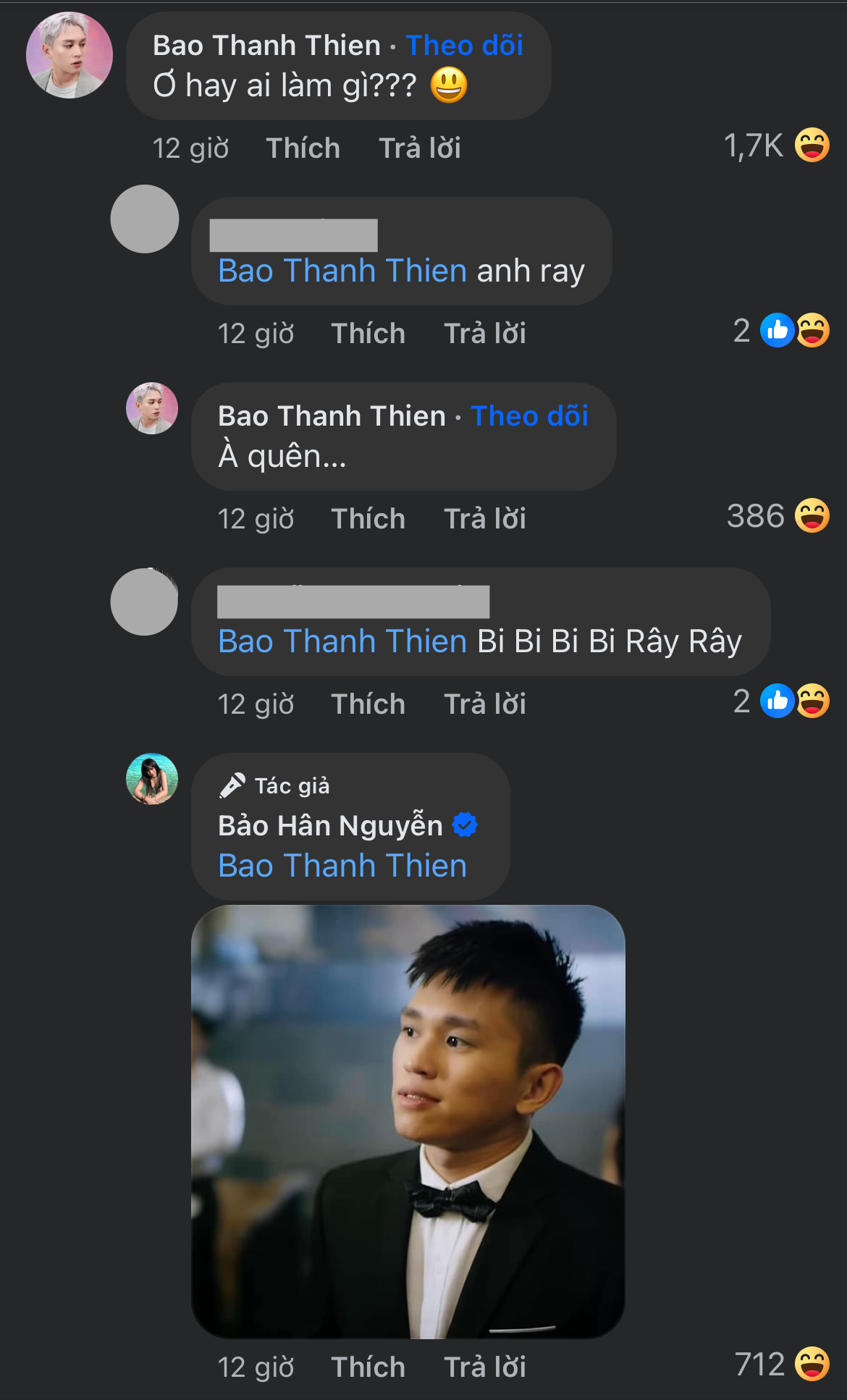See the 712 reactions on the photo reply
The height and width of the screenshot is (1400, 847).
click(x=782, y=1365)
